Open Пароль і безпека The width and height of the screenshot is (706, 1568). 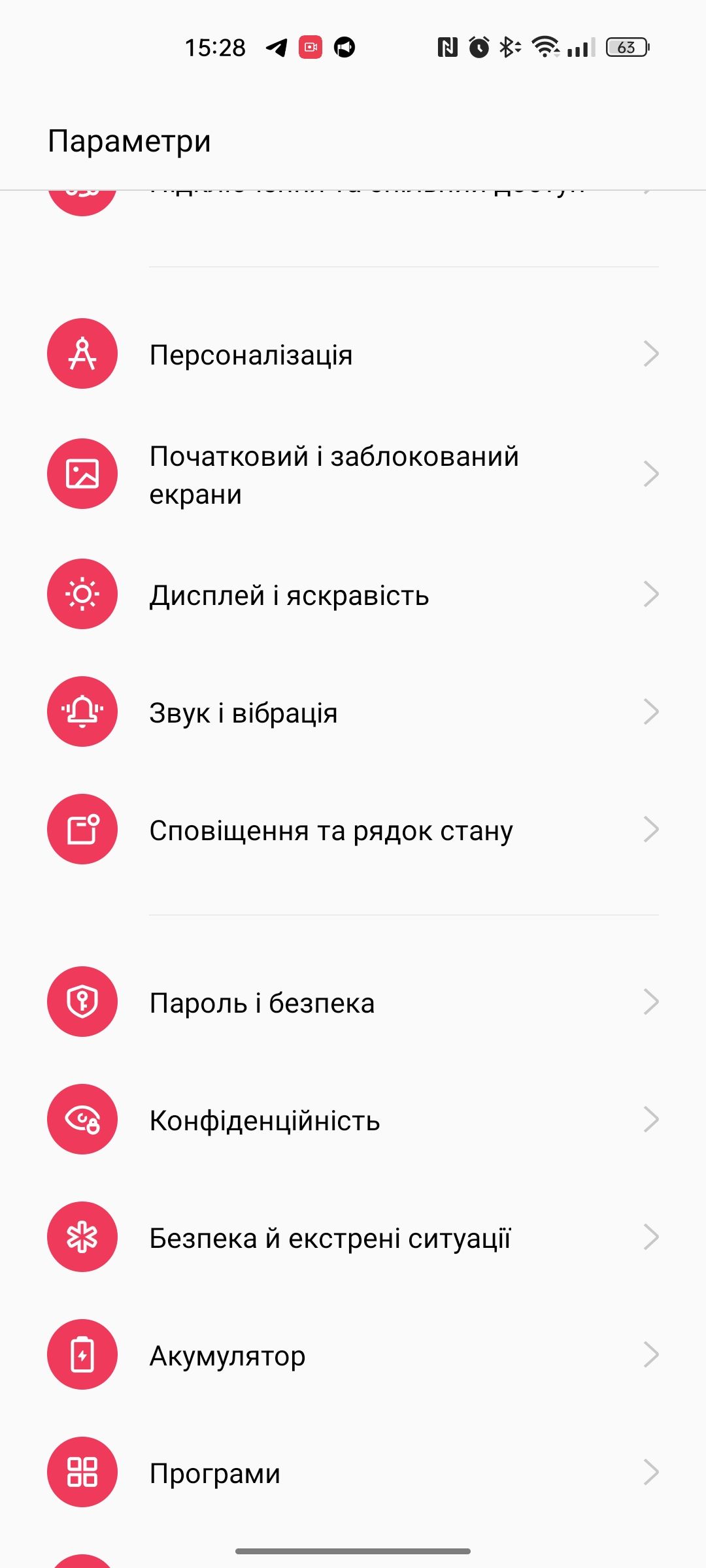click(x=353, y=1002)
